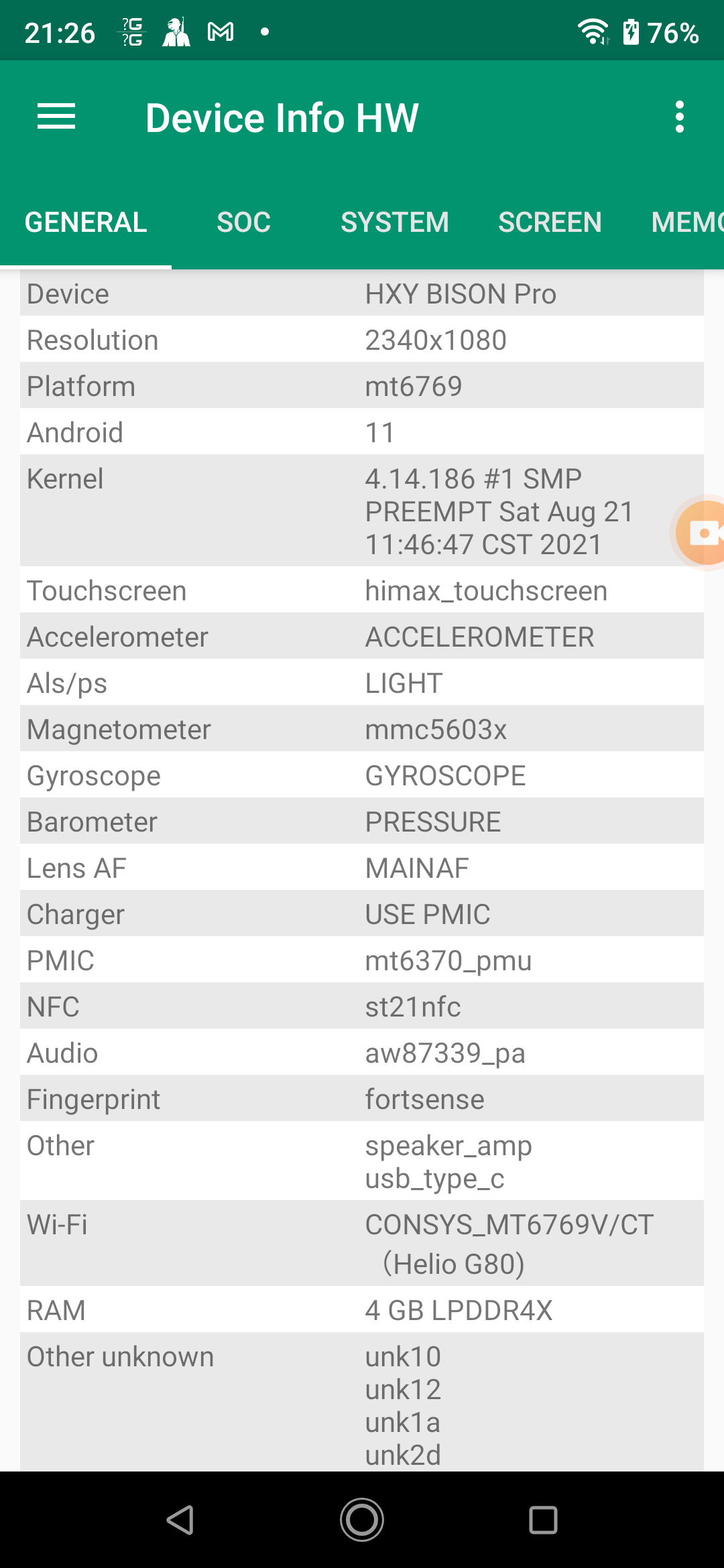
Task: Switch to the SYSTEM tab
Action: click(395, 222)
